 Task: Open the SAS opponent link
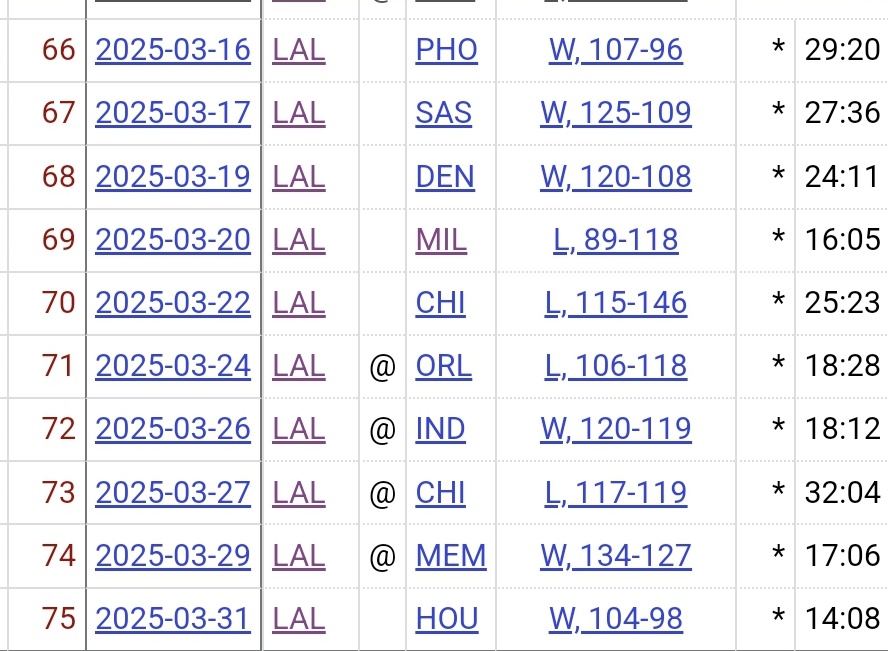coord(443,113)
